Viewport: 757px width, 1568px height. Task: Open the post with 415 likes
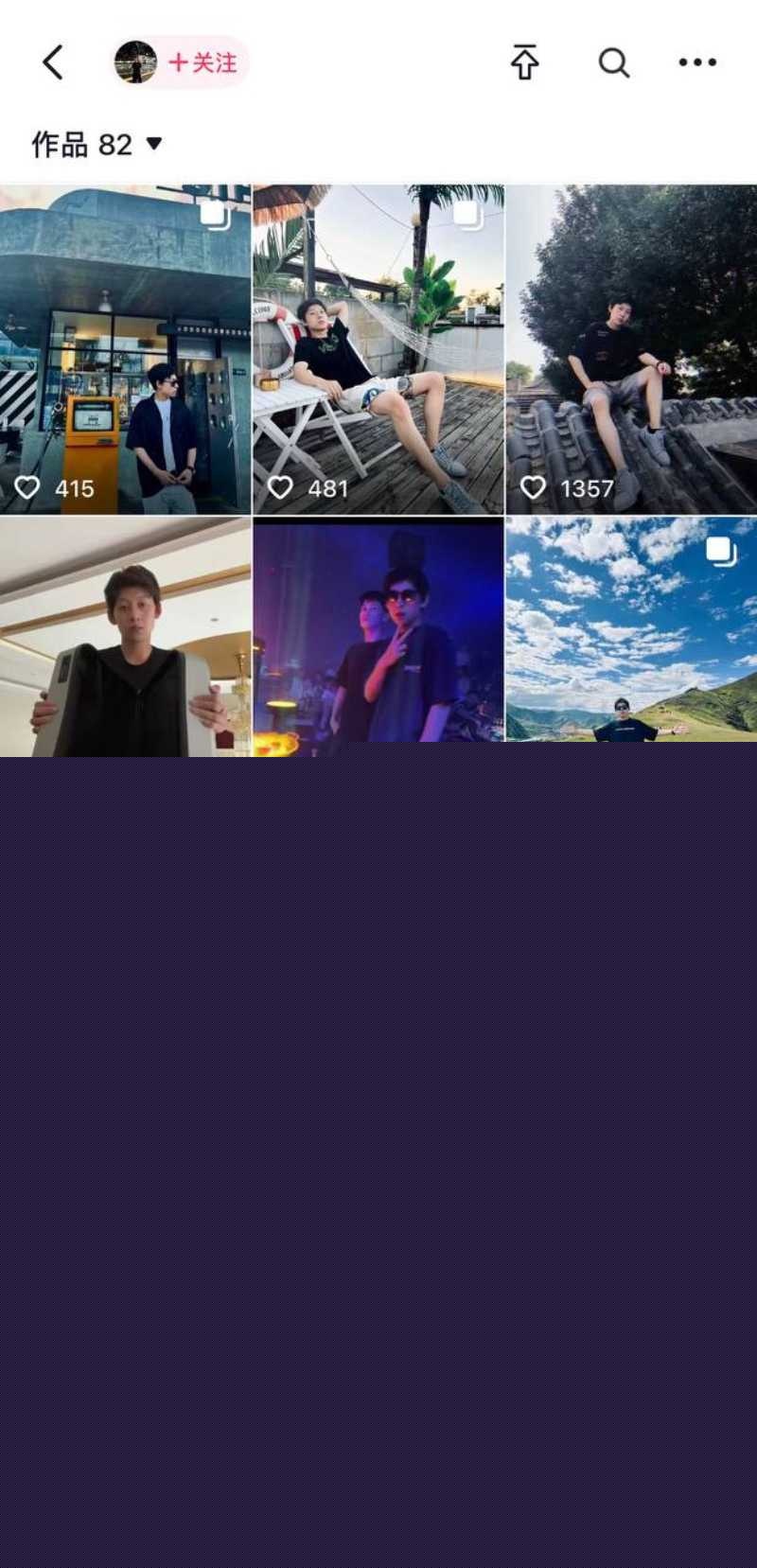(125, 350)
